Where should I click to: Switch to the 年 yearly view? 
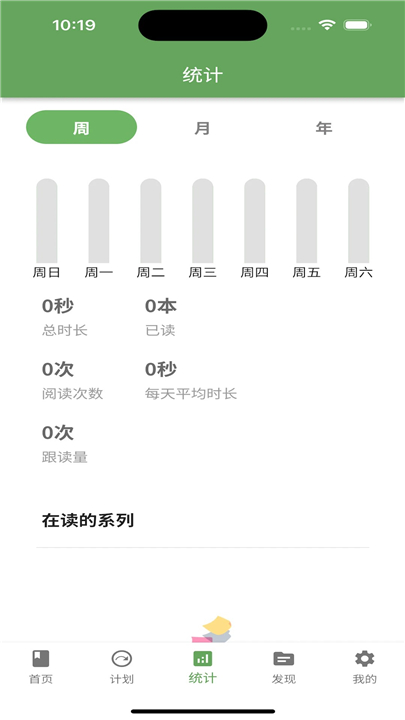pos(324,128)
